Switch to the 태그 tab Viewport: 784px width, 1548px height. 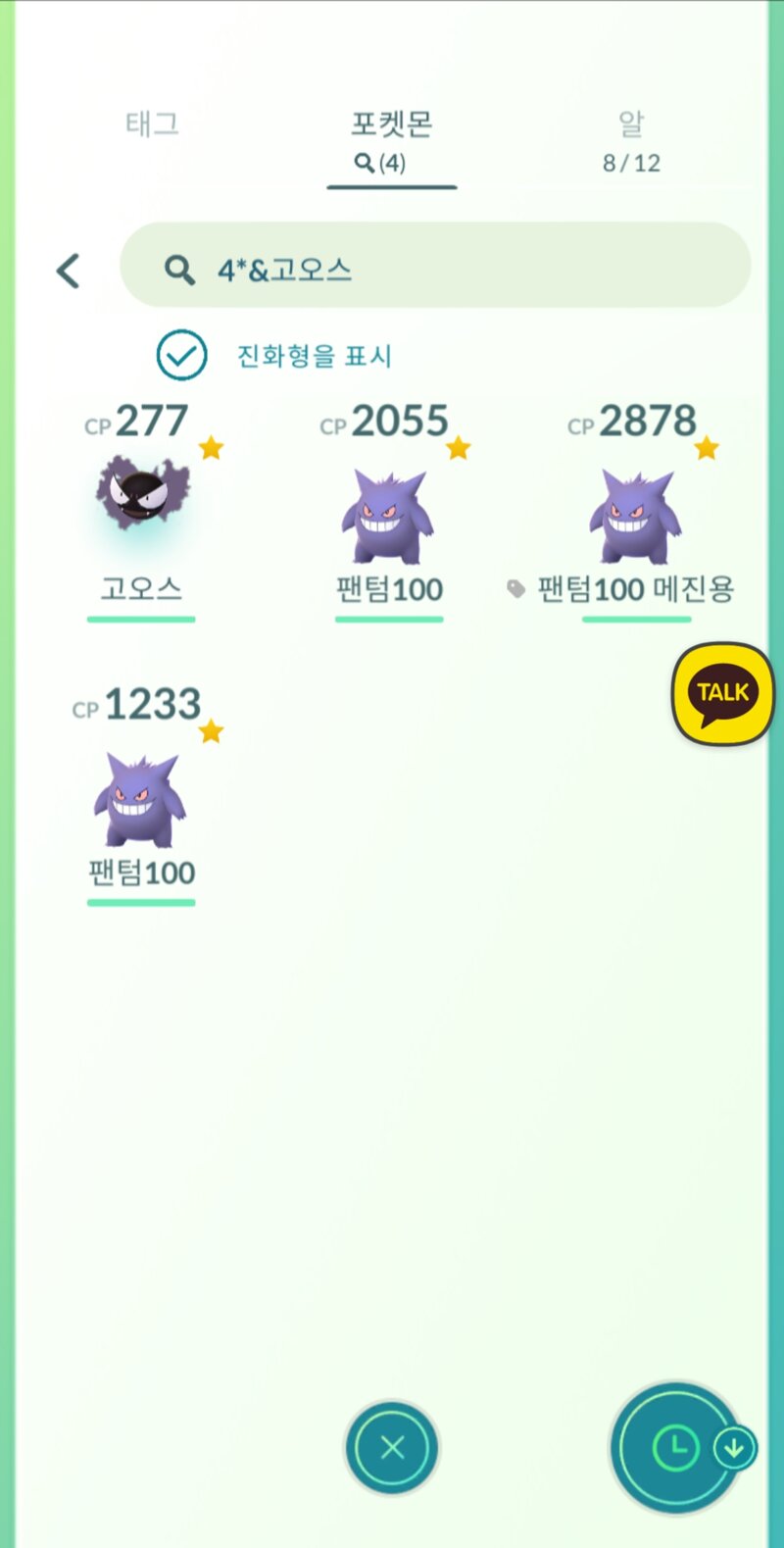(152, 125)
